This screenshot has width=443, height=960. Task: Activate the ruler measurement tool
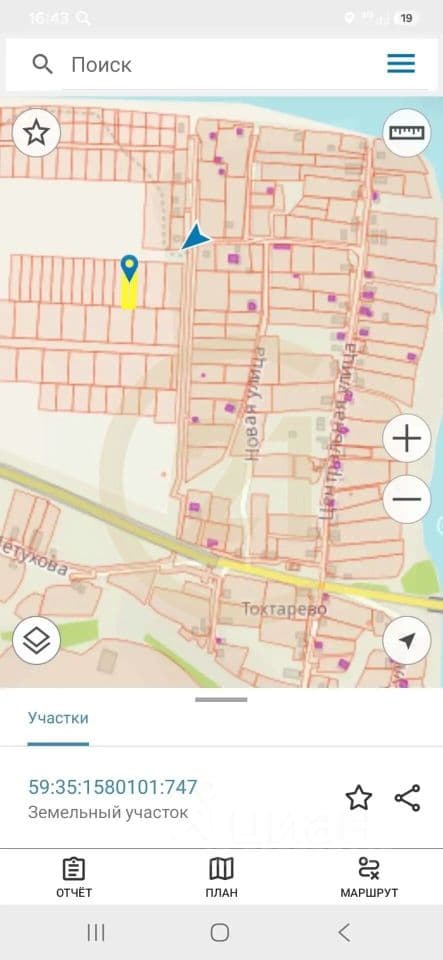coord(407,132)
